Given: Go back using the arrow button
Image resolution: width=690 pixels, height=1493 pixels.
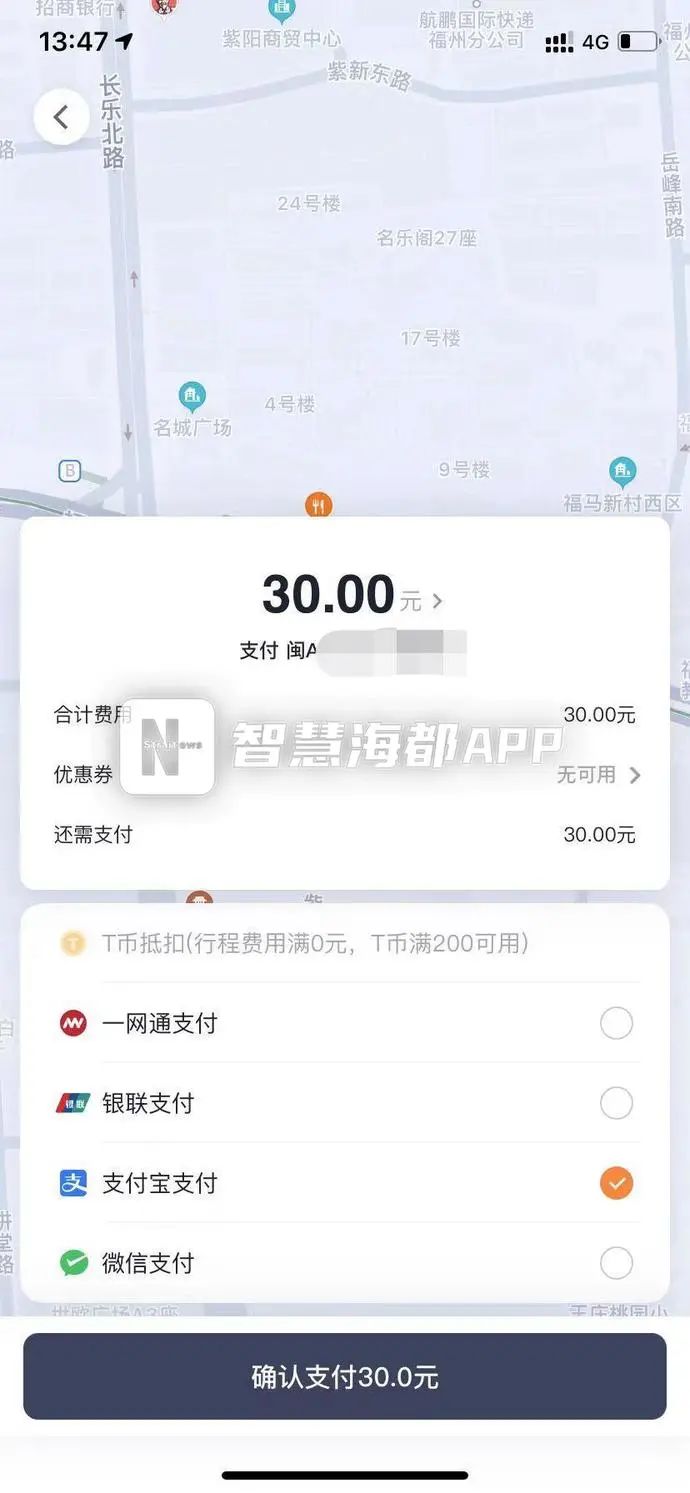Looking at the screenshot, I should point(61,118).
